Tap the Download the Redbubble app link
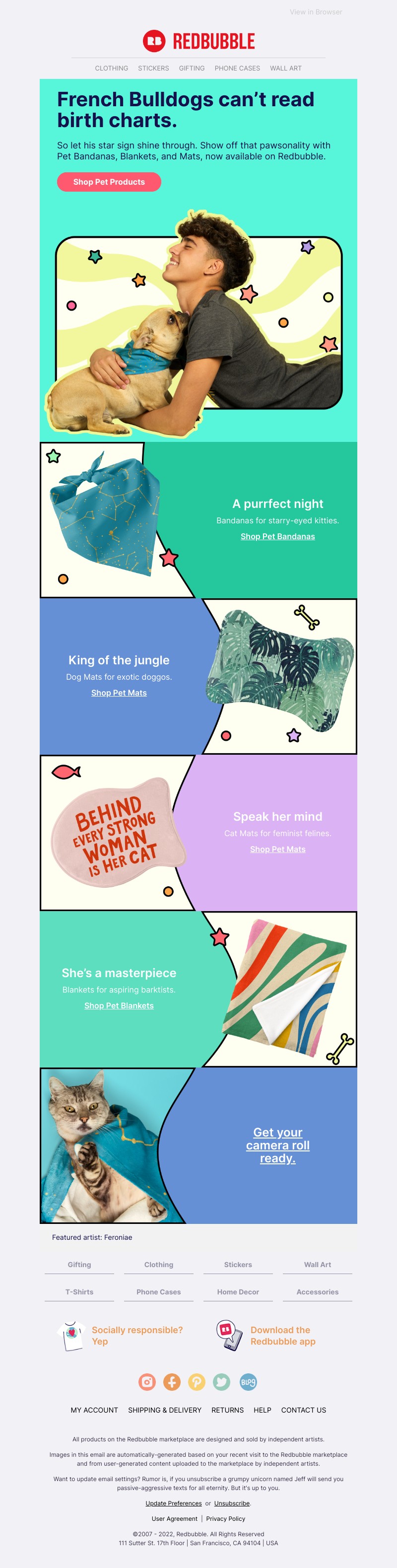 coord(282,1336)
